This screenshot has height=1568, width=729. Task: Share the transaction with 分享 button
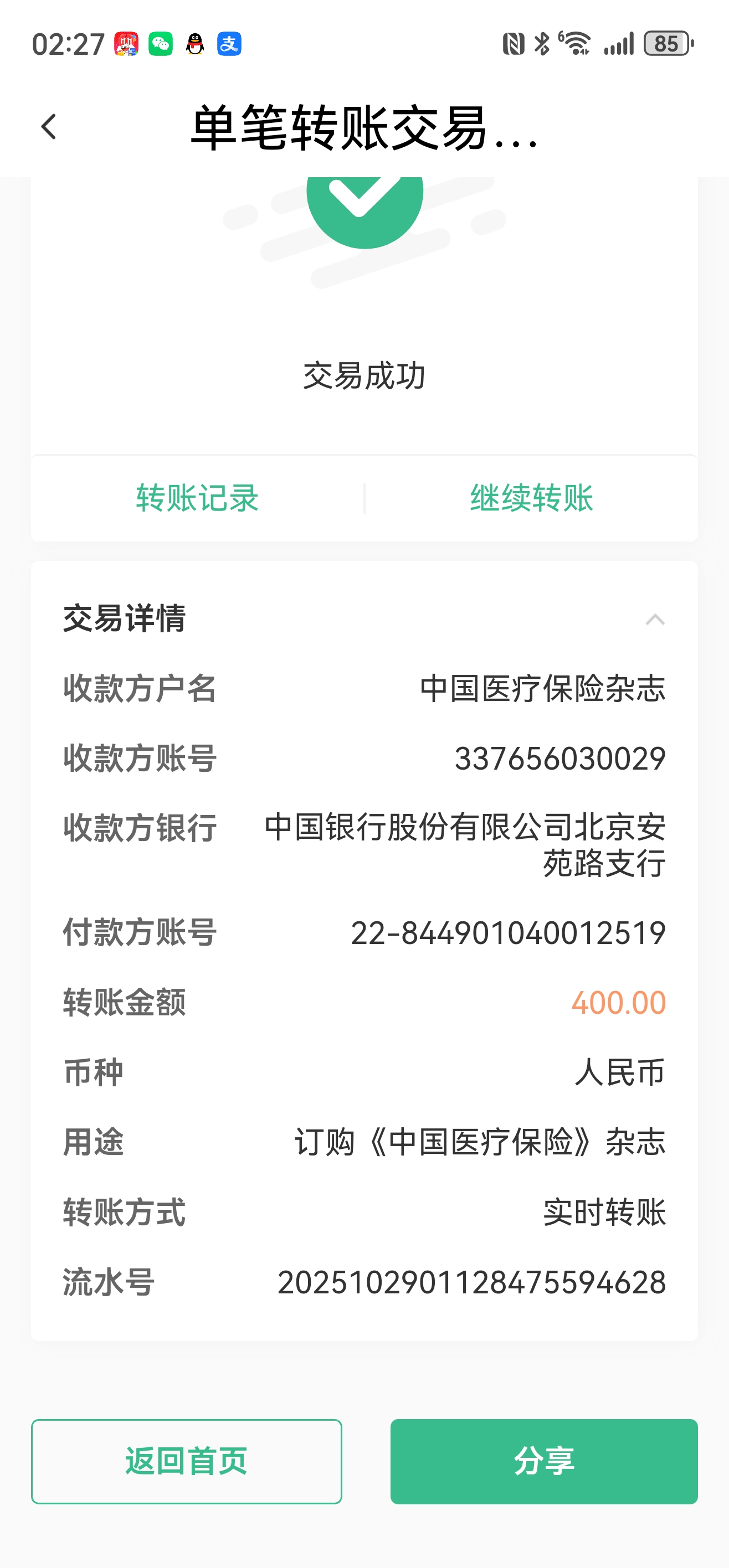click(544, 1461)
